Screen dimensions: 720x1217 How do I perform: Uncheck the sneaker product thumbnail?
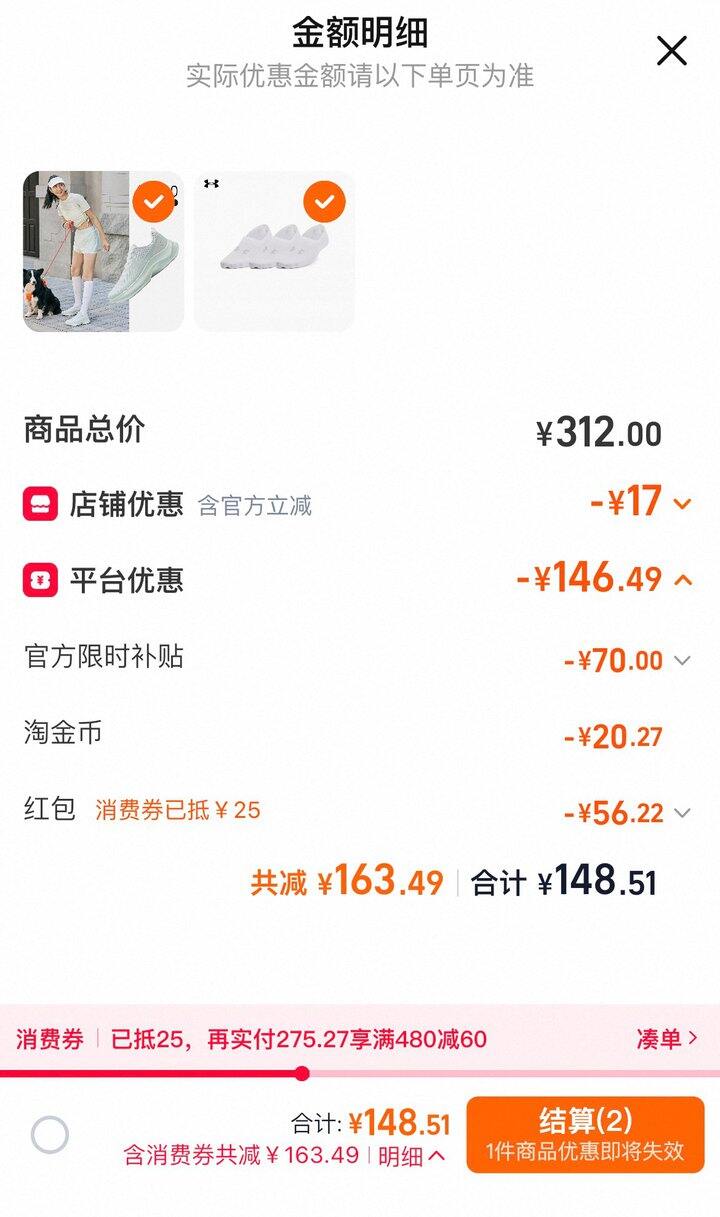153,202
